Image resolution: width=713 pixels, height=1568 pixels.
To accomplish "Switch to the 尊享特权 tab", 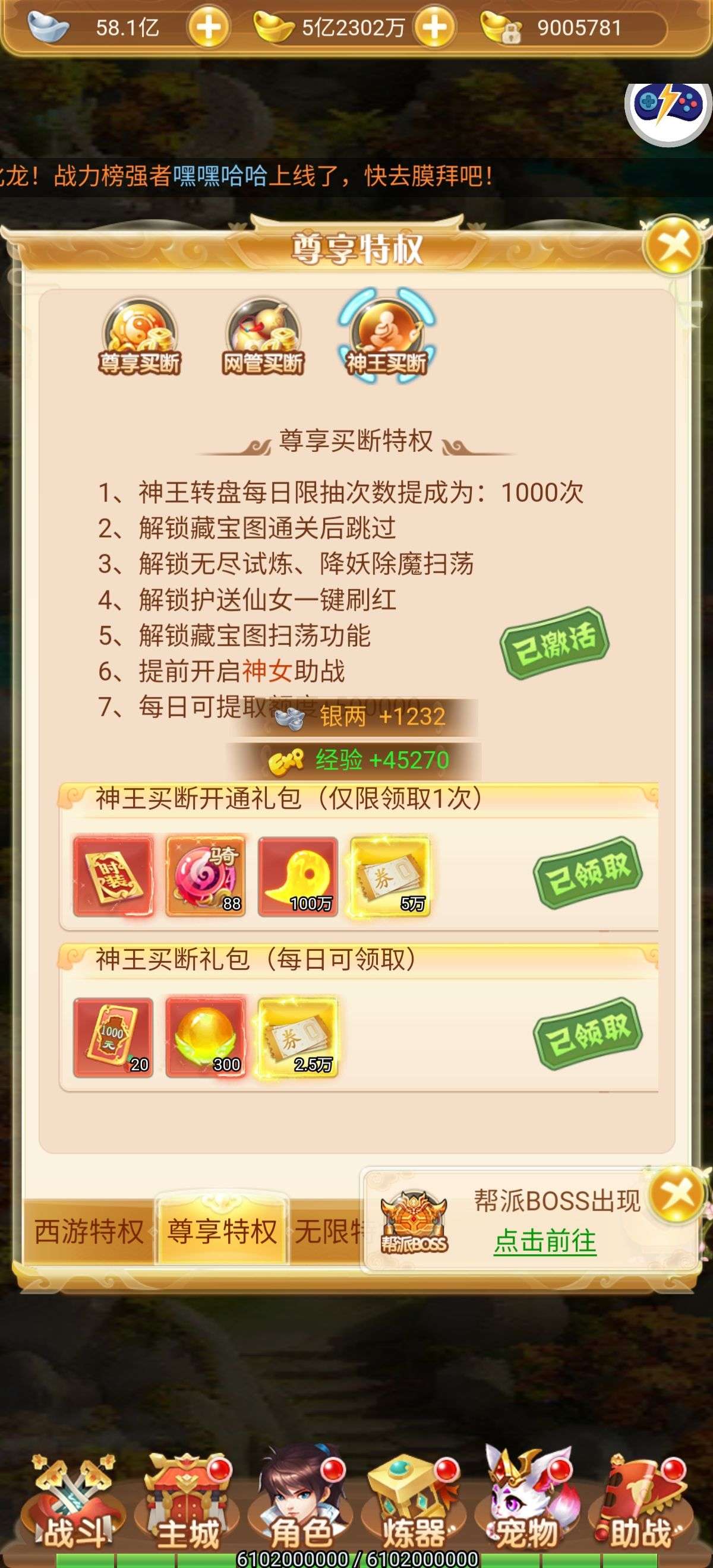I will coord(222,1231).
